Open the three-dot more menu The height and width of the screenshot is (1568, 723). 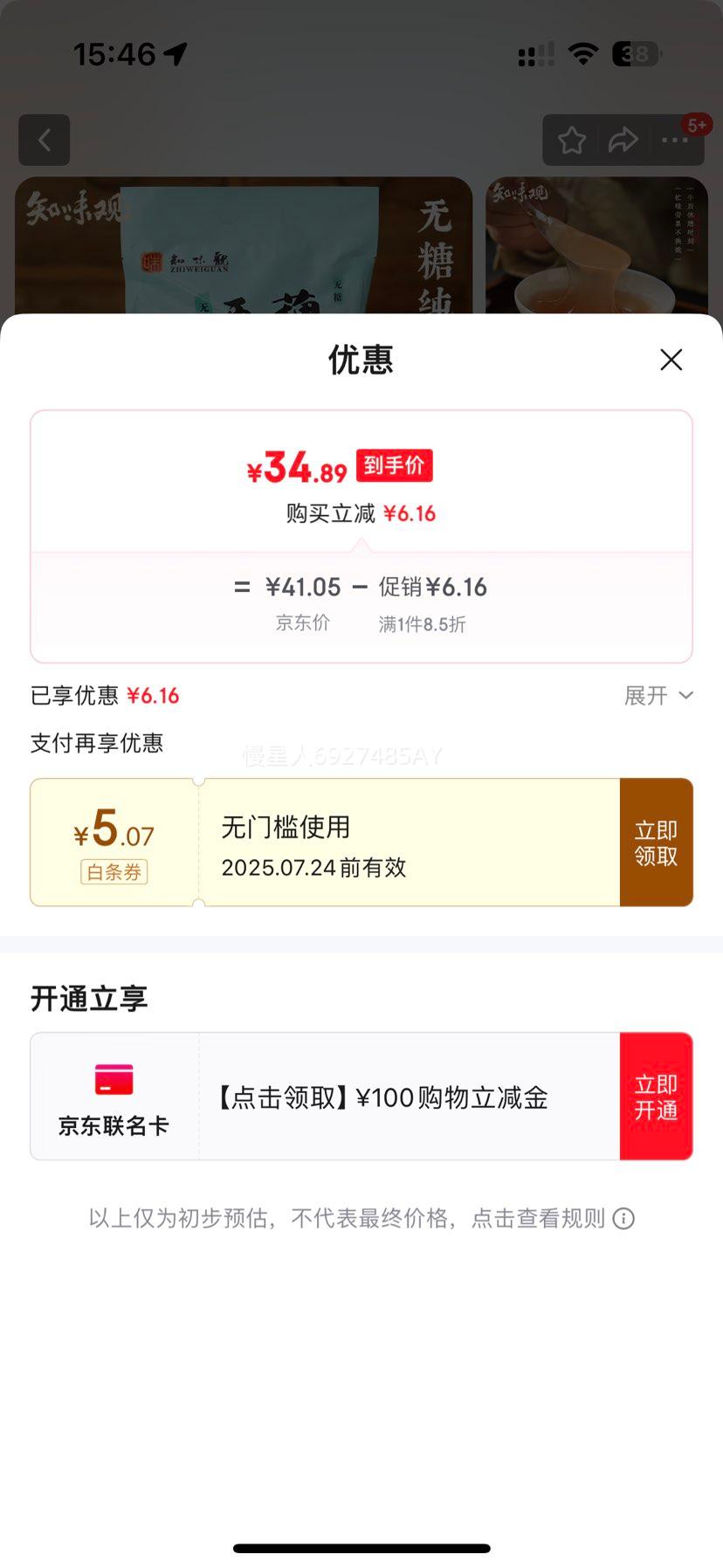674,140
